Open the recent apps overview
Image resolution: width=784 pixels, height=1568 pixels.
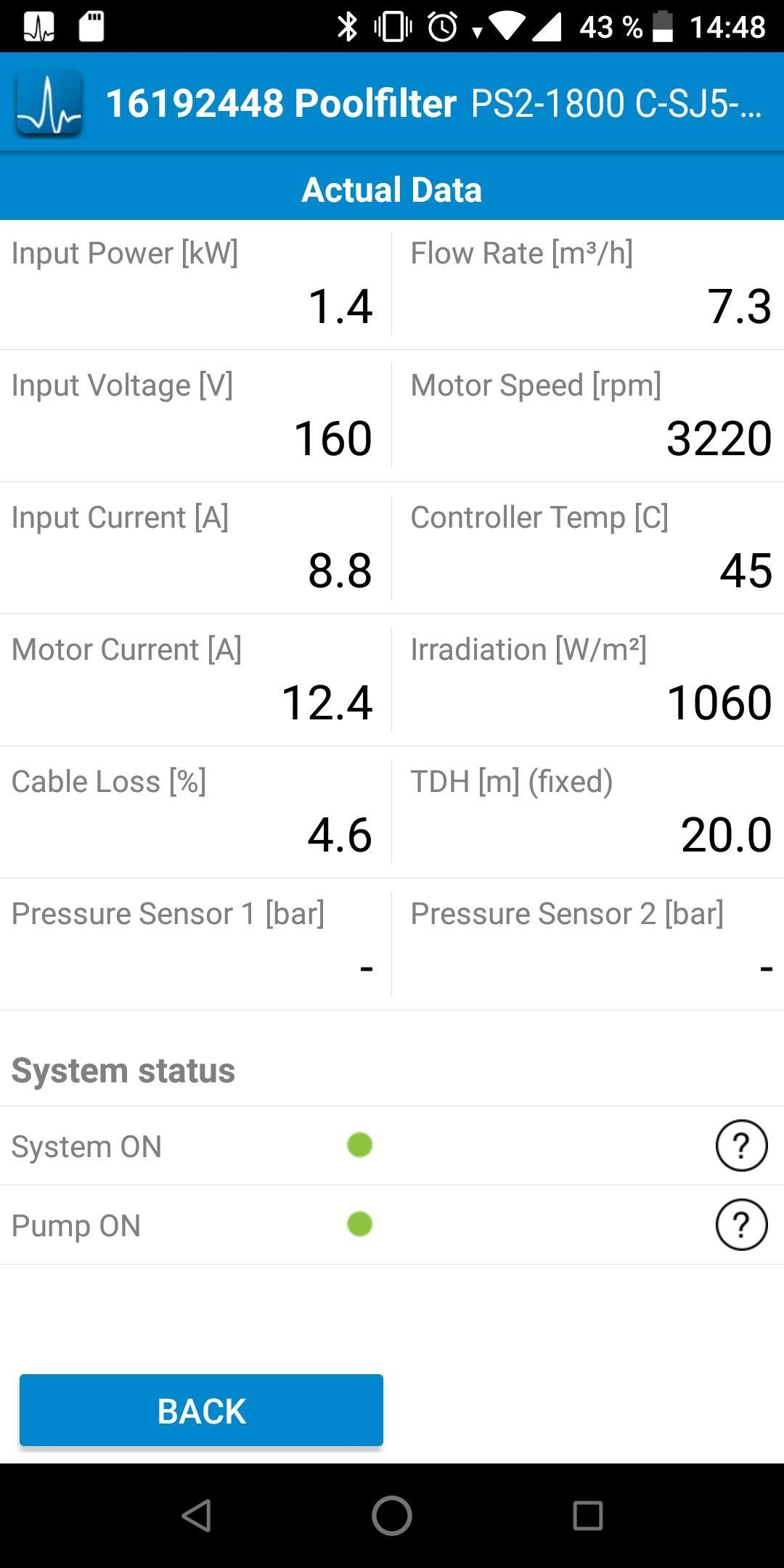[588, 1516]
